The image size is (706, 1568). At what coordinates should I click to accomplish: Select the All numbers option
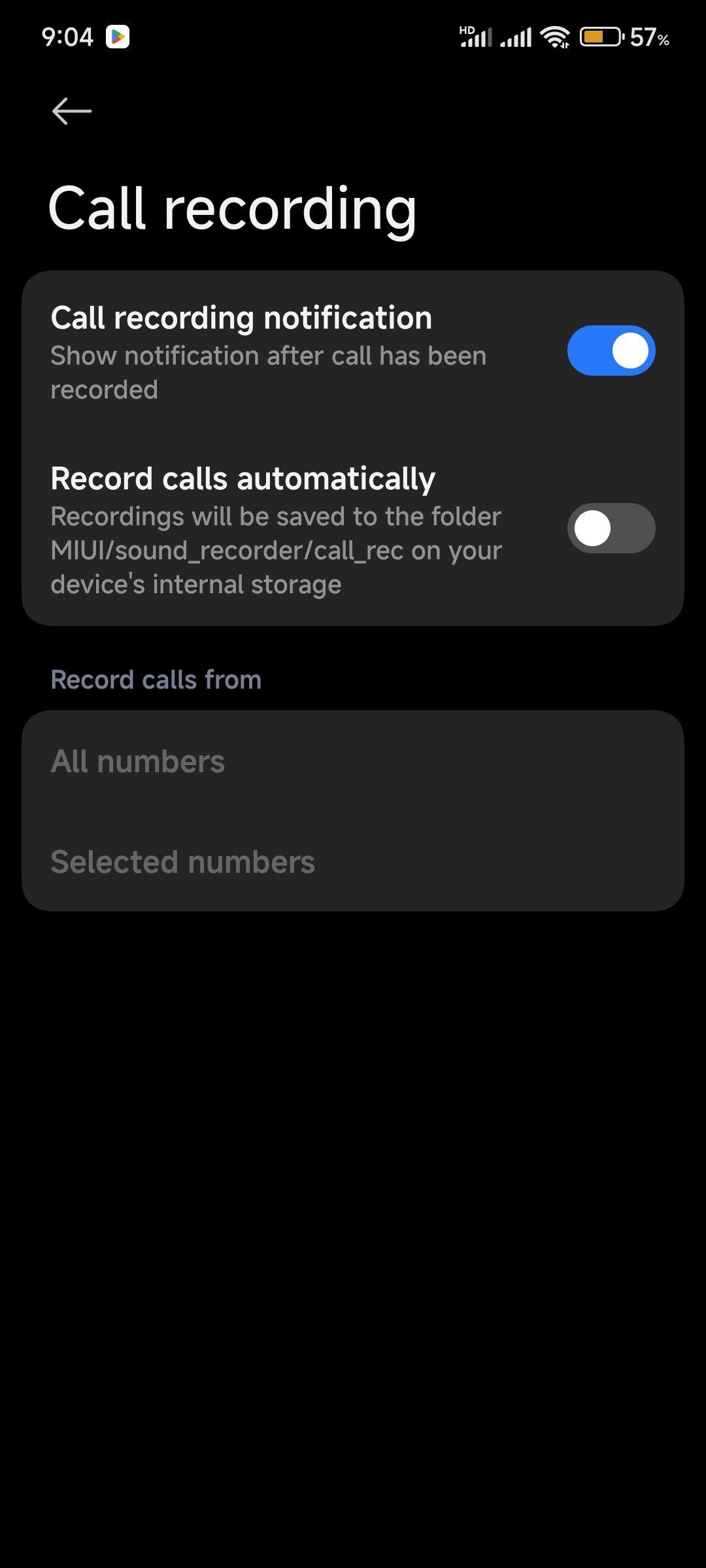pos(353,761)
